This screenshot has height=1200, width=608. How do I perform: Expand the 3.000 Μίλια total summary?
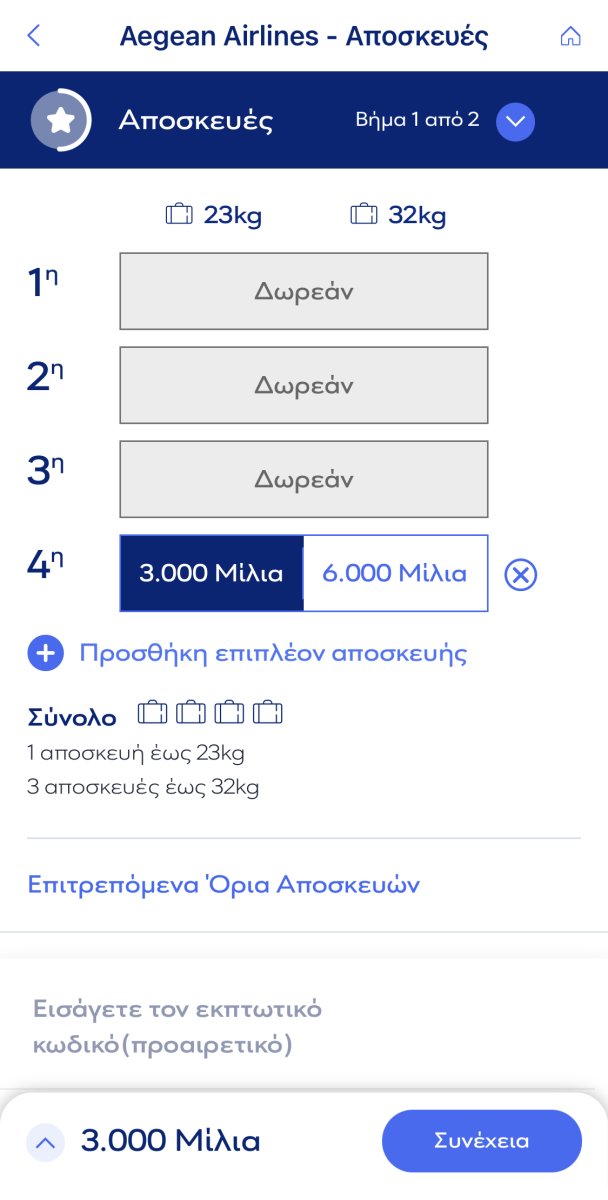(x=47, y=1141)
